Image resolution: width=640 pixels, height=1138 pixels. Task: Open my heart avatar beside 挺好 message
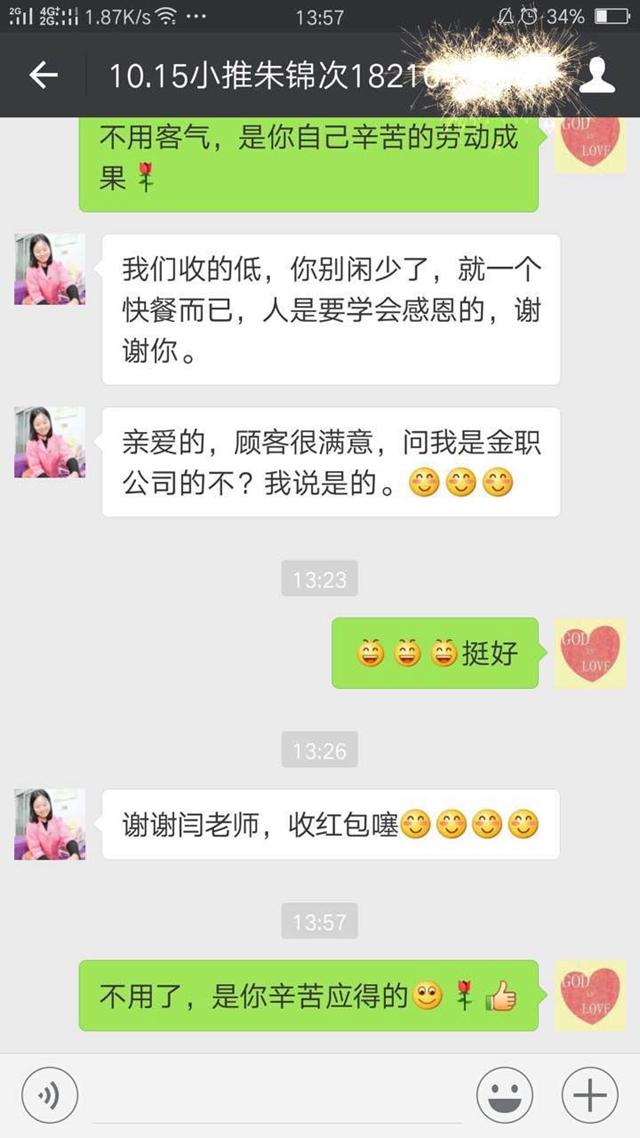[590, 653]
